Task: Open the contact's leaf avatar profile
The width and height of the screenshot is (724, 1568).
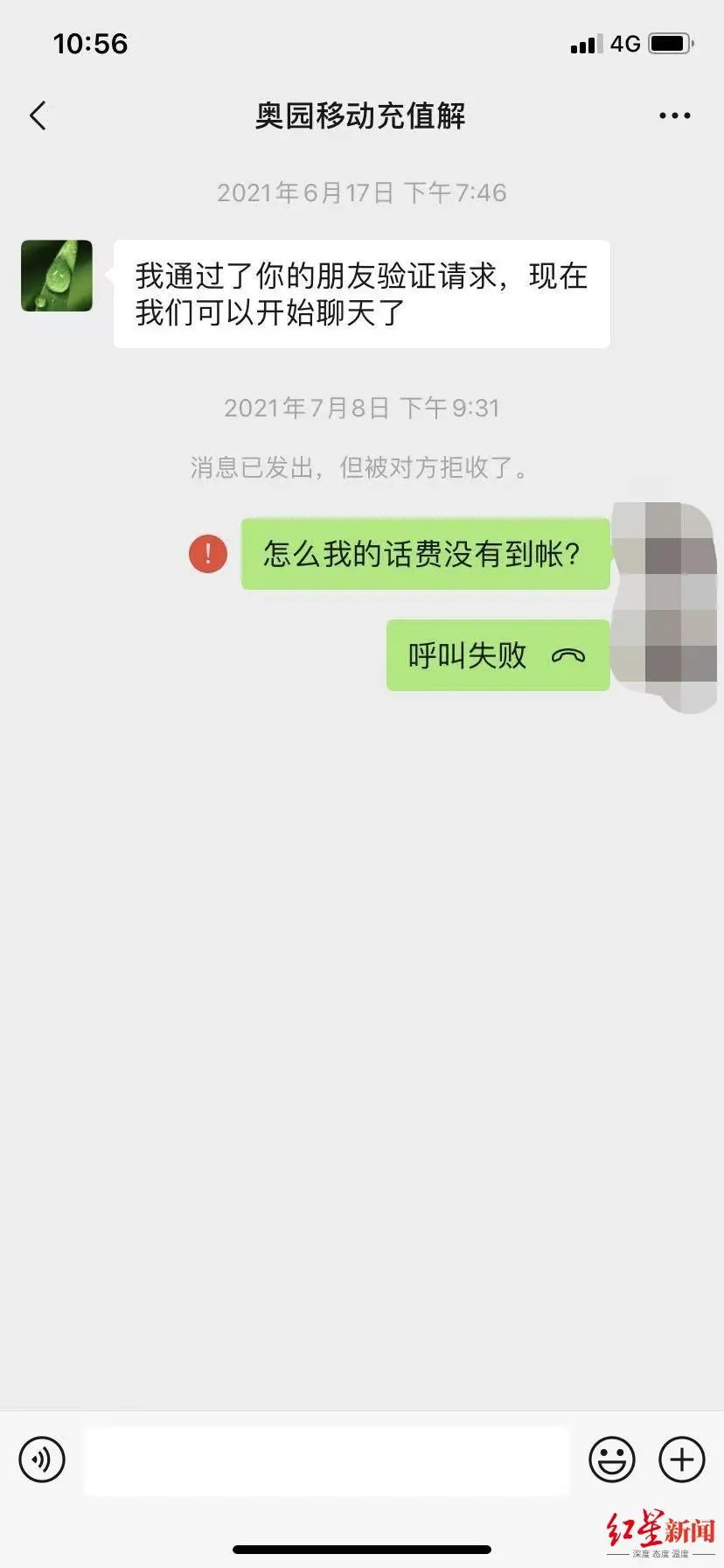Action: [x=57, y=276]
